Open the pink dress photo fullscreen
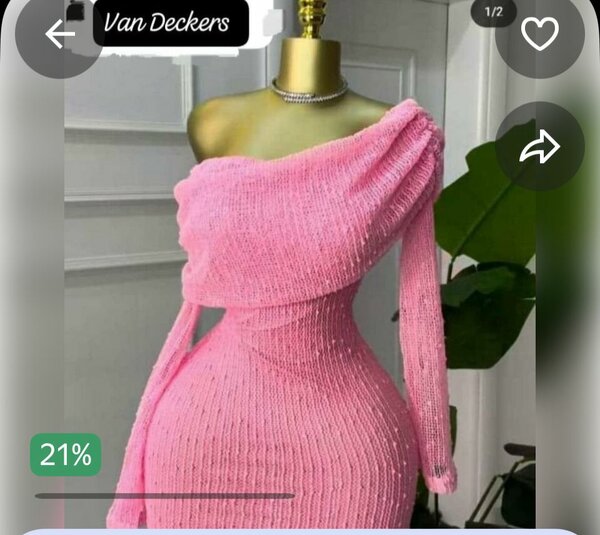This screenshot has width=600, height=535. pos(300,300)
